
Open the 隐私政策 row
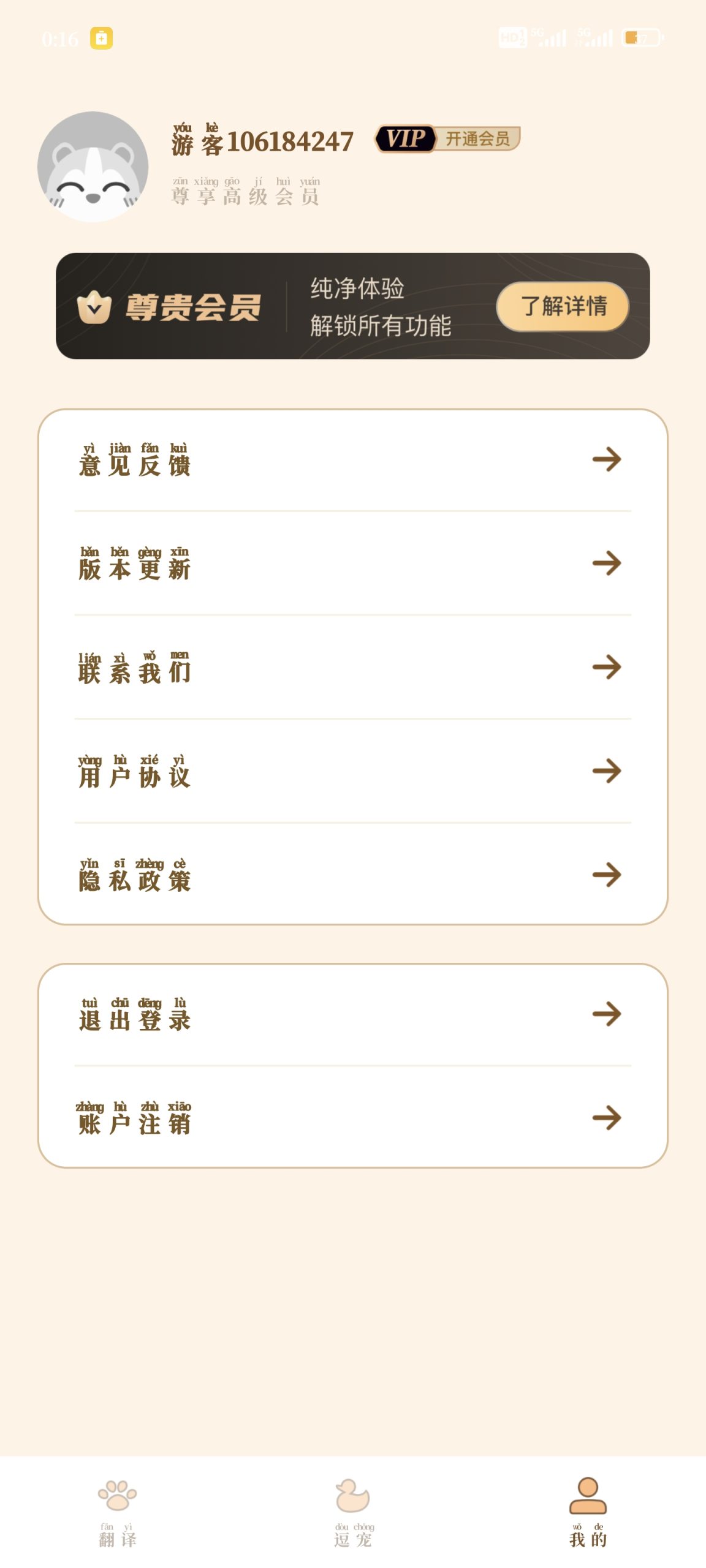(352, 875)
